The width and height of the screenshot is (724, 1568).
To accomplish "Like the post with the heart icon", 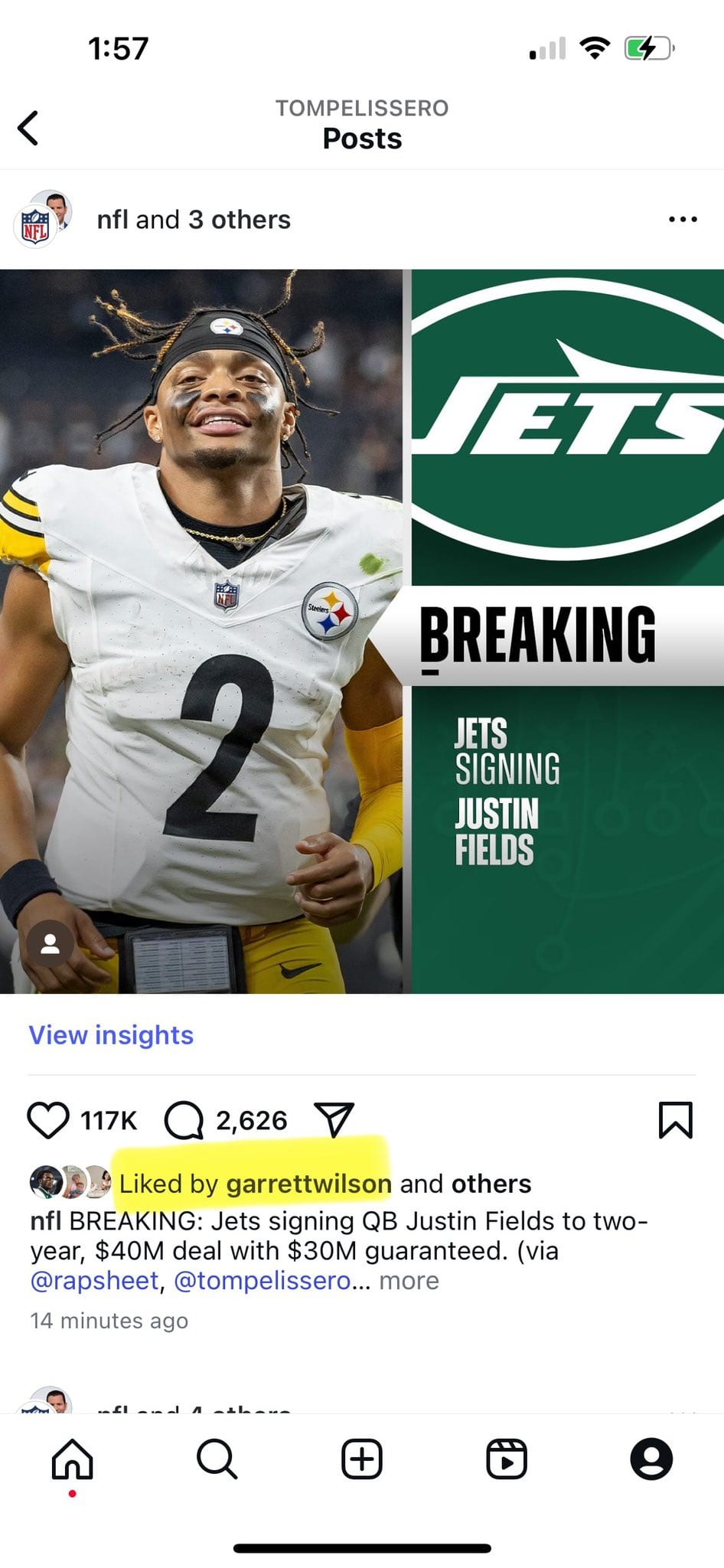I will point(47,1119).
